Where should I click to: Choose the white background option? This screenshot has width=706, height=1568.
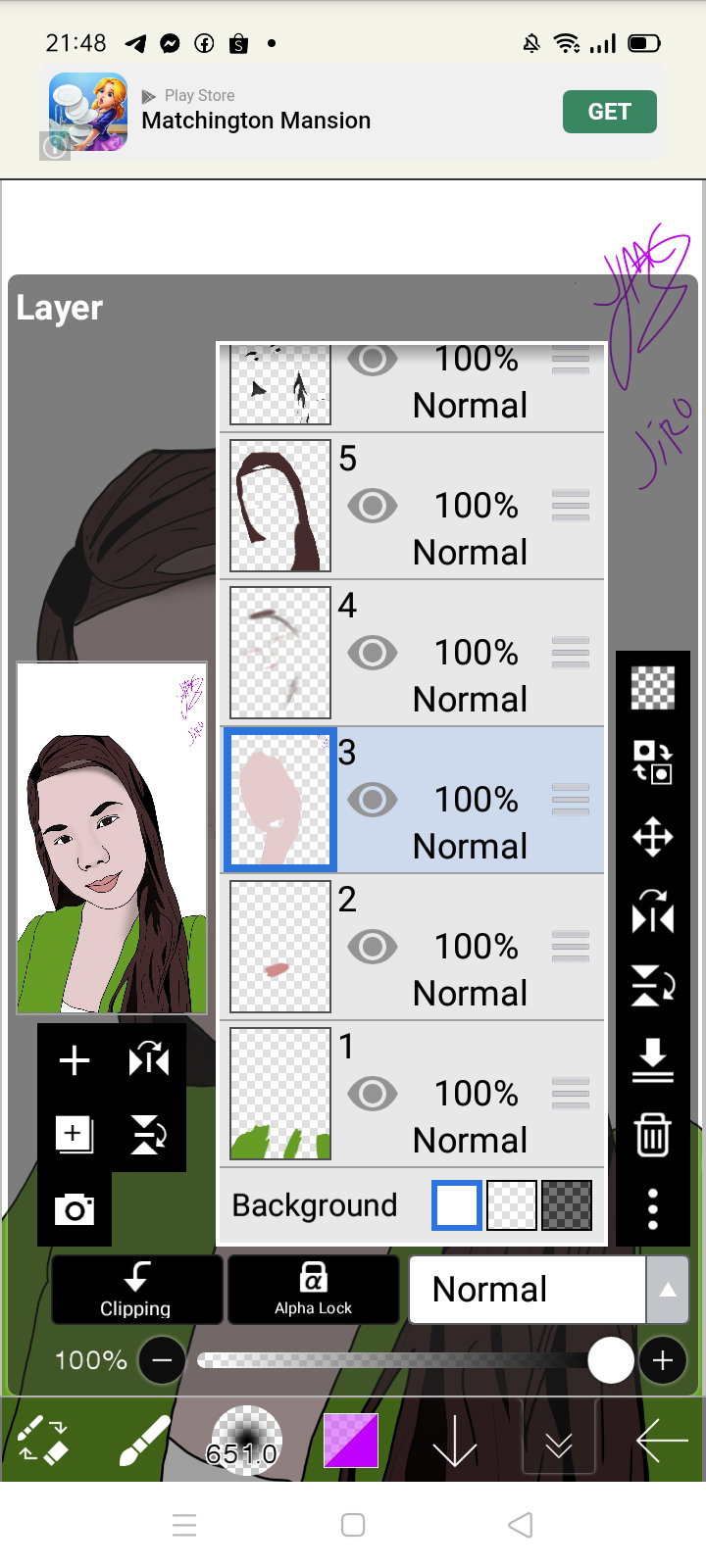pyautogui.click(x=457, y=1205)
